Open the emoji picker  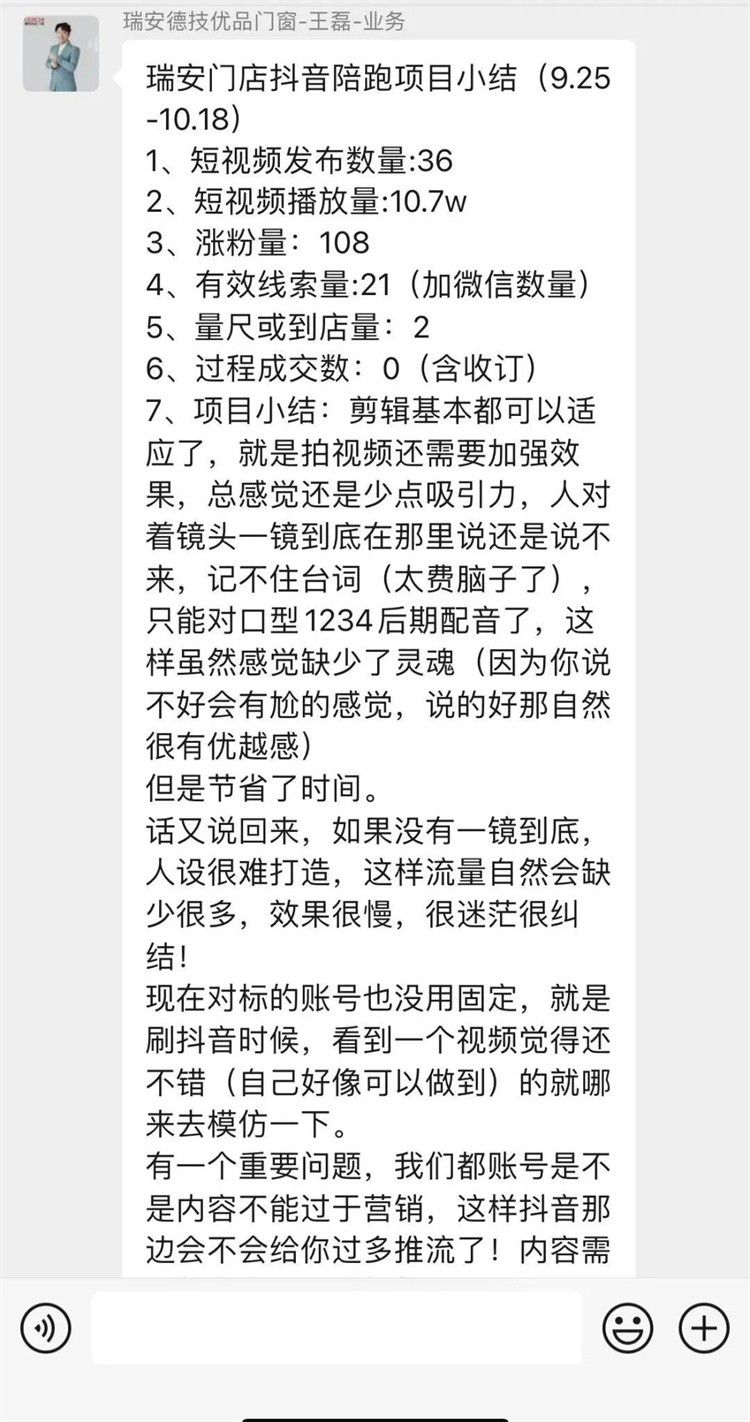click(x=628, y=1328)
